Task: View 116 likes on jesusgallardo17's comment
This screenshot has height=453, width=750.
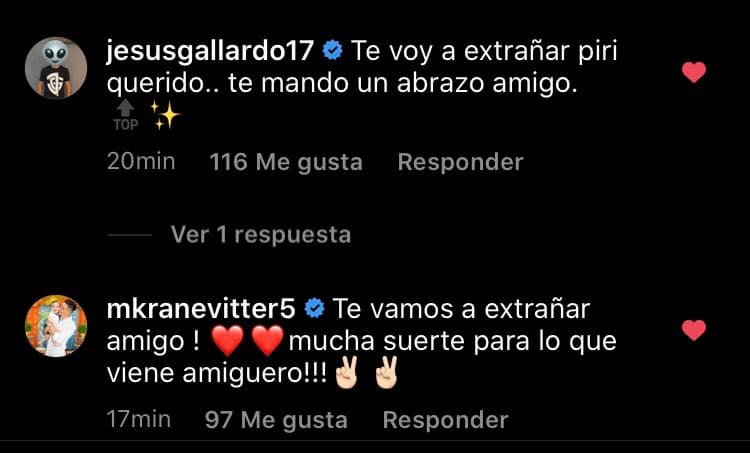Action: (x=286, y=161)
